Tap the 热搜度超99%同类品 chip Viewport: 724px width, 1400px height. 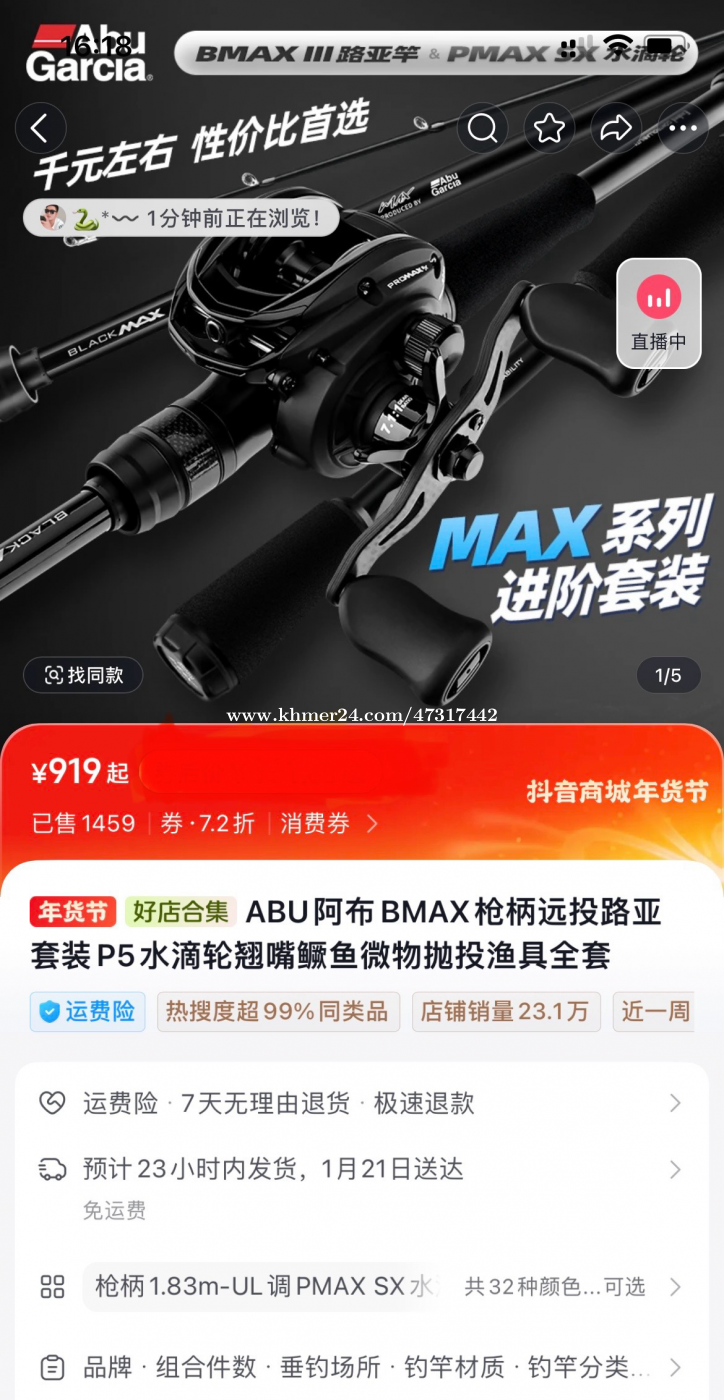click(x=278, y=1011)
